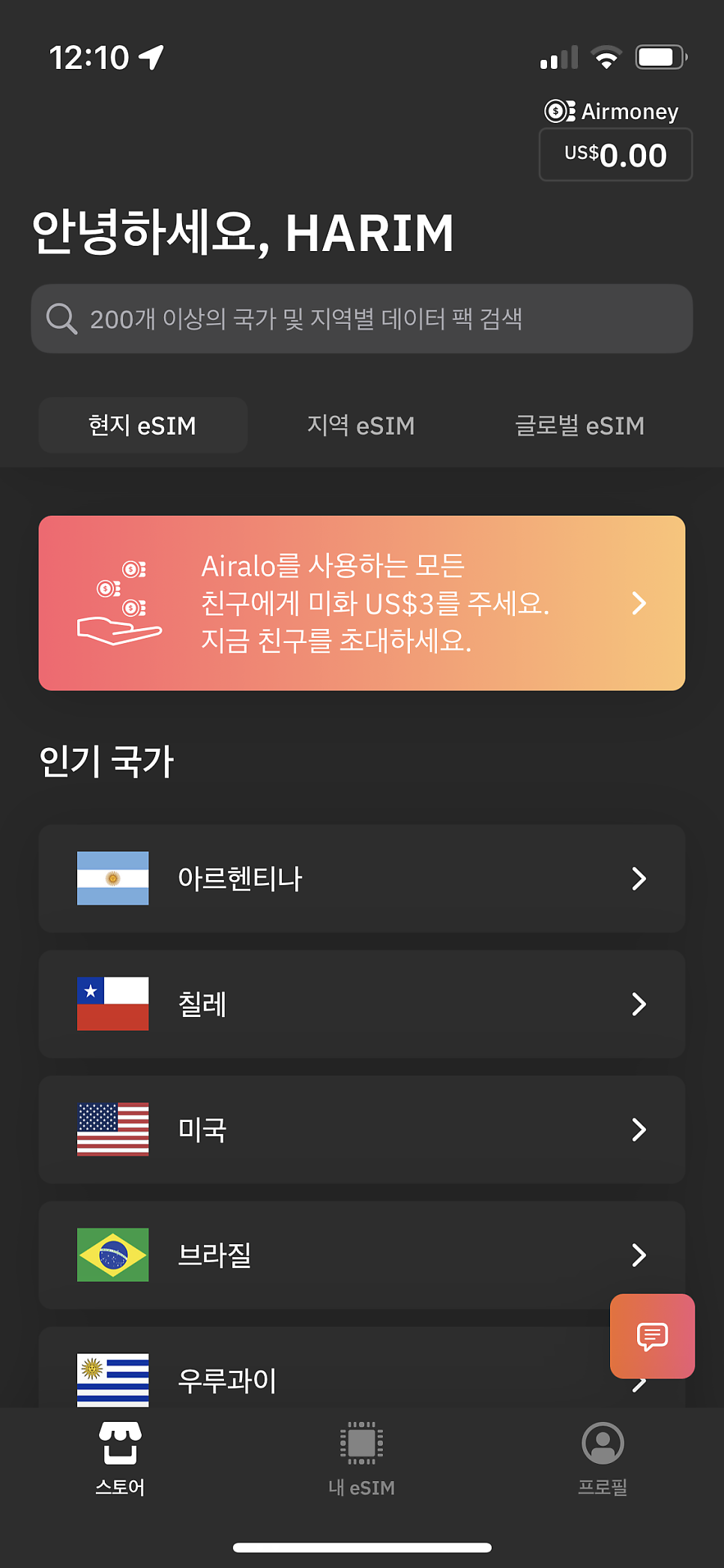Open 칠레 eSIM plans
This screenshot has height=1568, width=724.
click(x=362, y=1004)
